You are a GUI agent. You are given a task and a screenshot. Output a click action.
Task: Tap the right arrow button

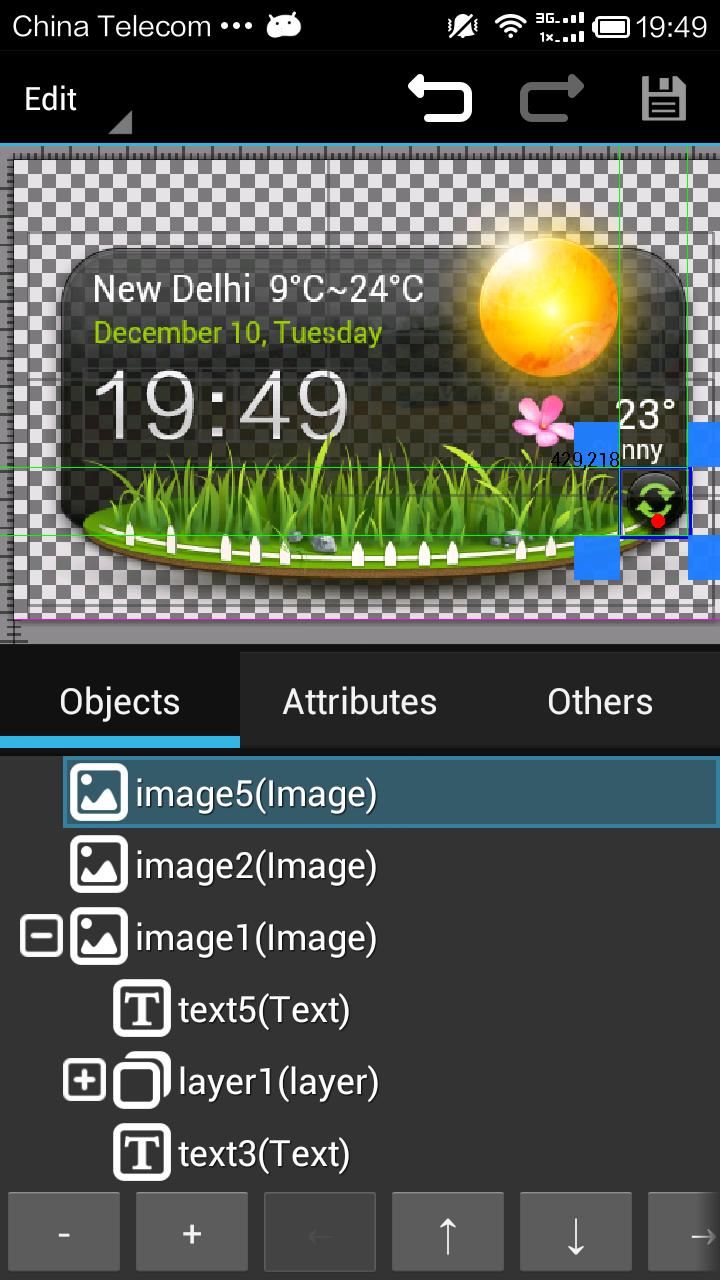pos(692,1236)
